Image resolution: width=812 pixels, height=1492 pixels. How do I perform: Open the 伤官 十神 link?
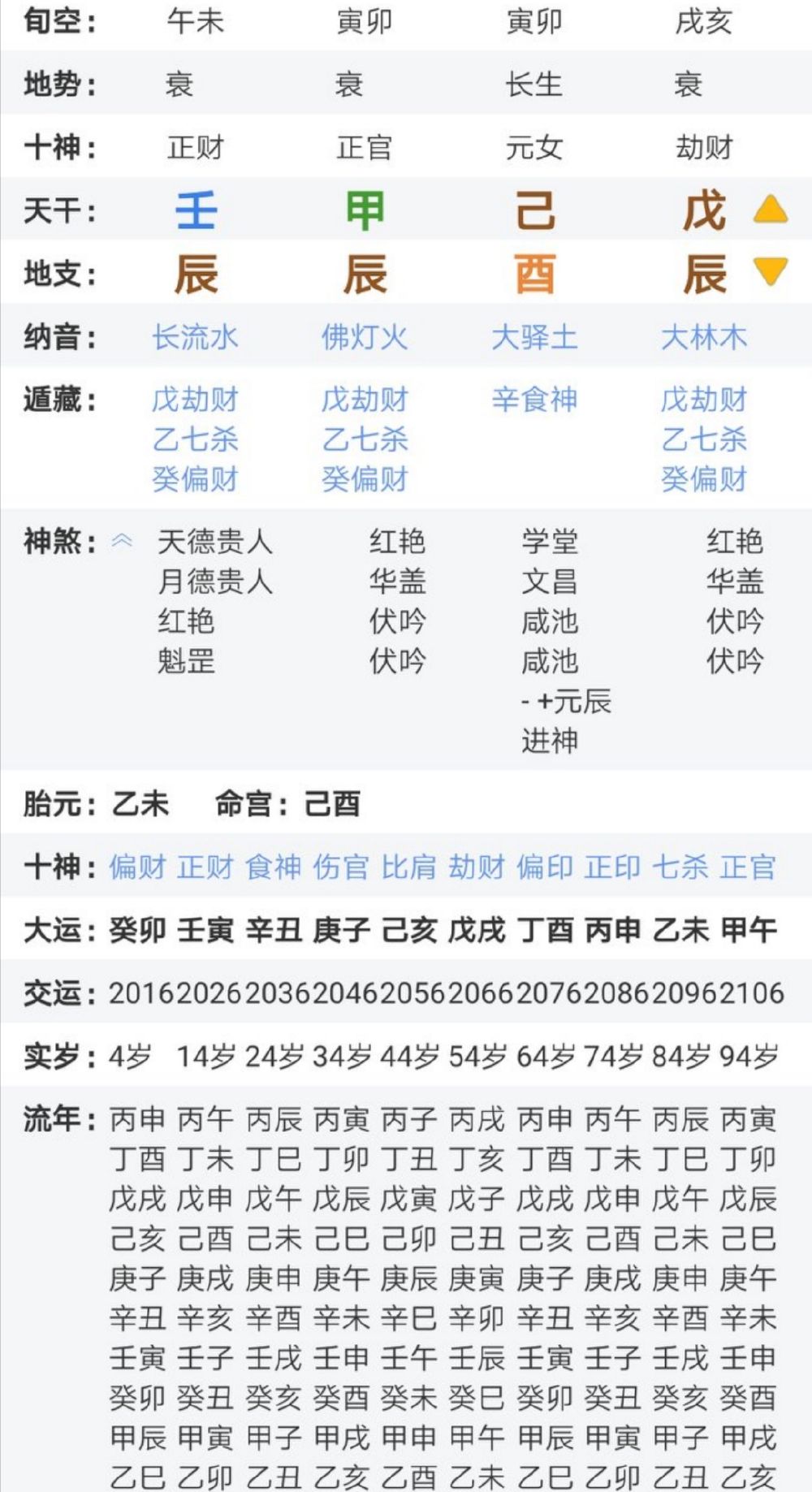pos(341,867)
